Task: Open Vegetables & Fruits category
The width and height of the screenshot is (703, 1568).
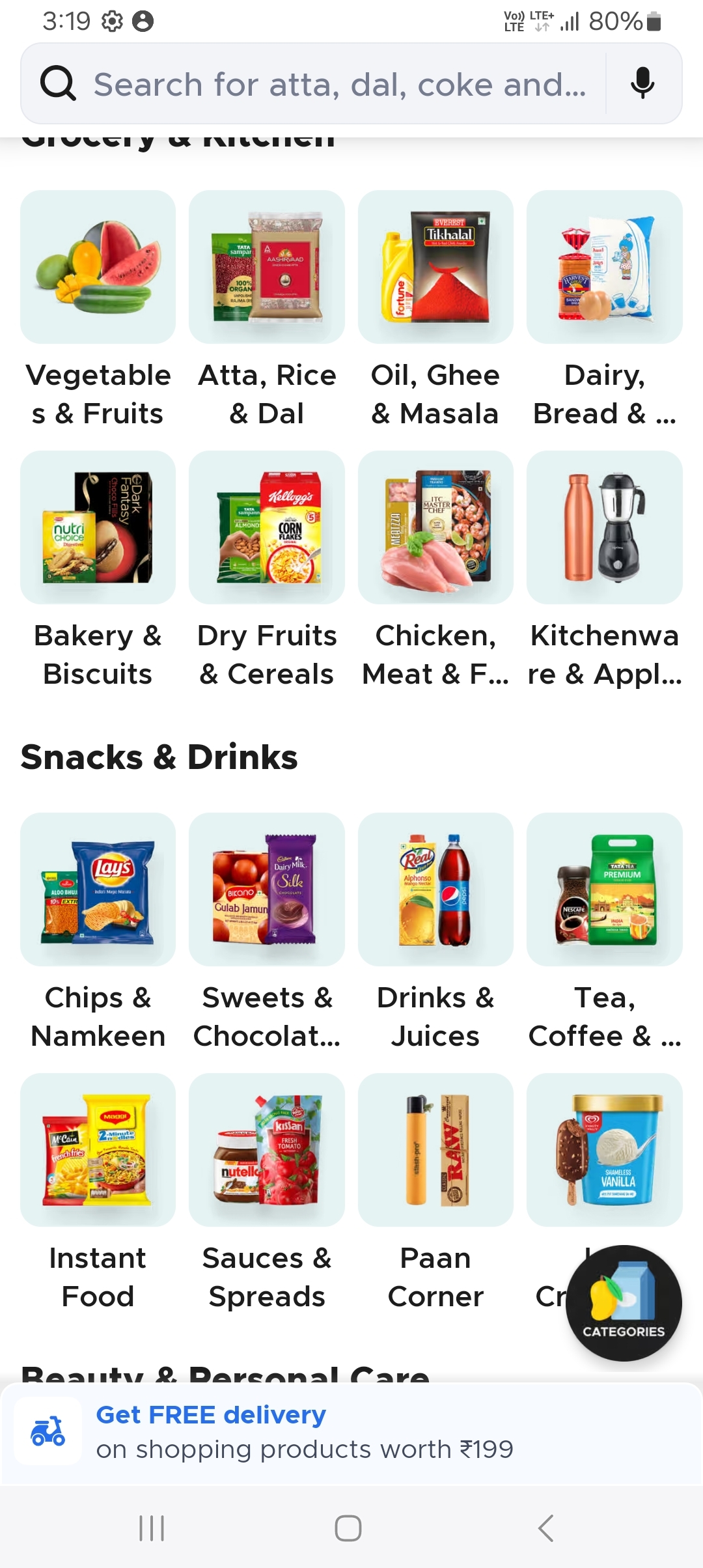Action: 98,267
